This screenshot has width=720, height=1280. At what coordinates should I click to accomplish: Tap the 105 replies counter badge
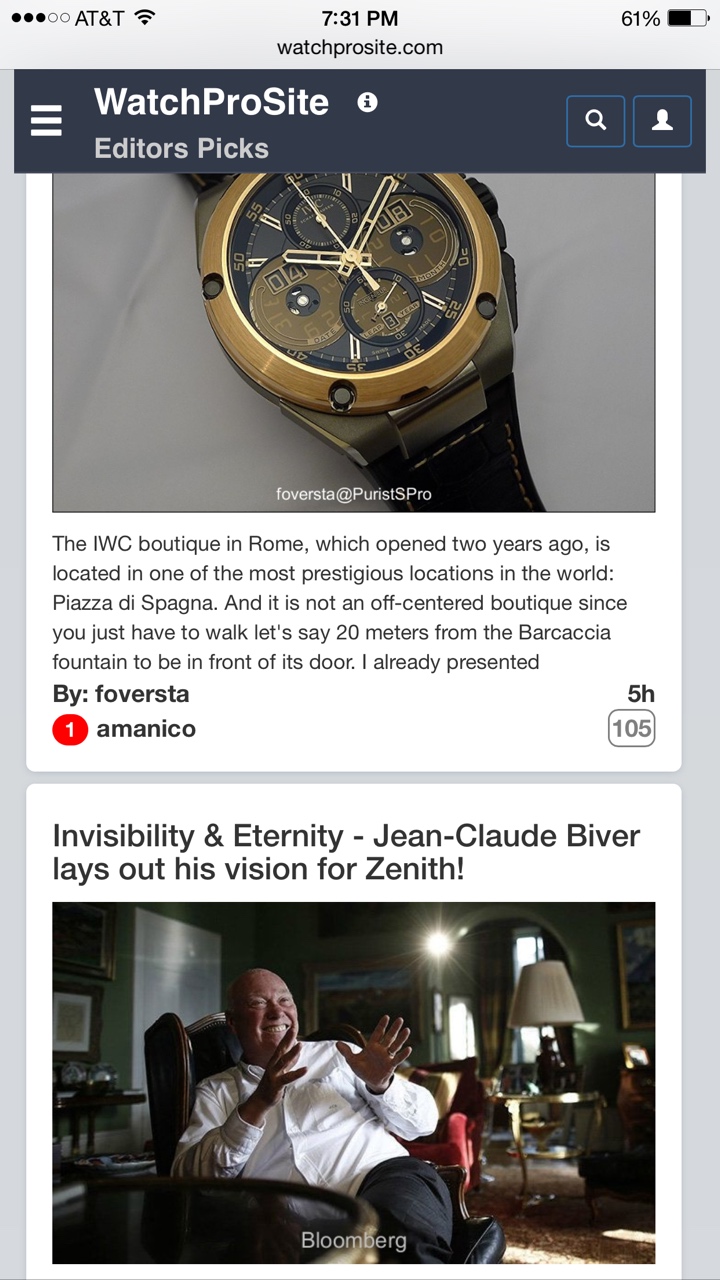631,729
